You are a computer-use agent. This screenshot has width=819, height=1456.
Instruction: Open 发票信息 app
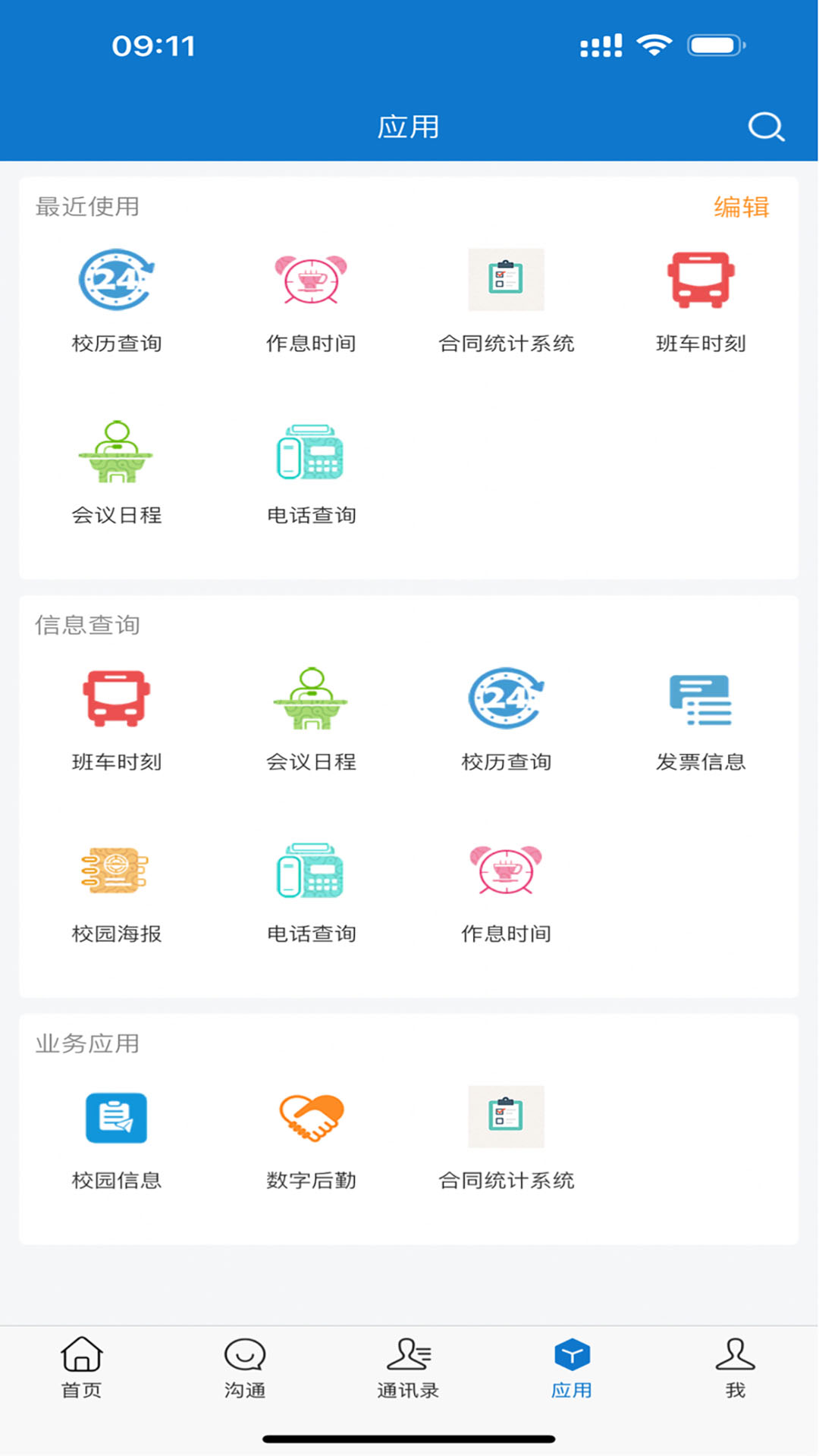click(x=701, y=699)
